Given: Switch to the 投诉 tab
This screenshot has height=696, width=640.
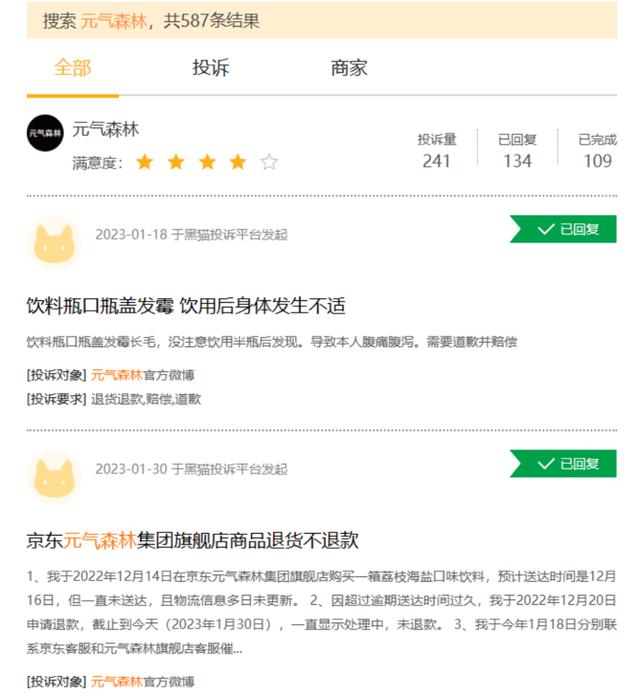Looking at the screenshot, I should coord(211,68).
